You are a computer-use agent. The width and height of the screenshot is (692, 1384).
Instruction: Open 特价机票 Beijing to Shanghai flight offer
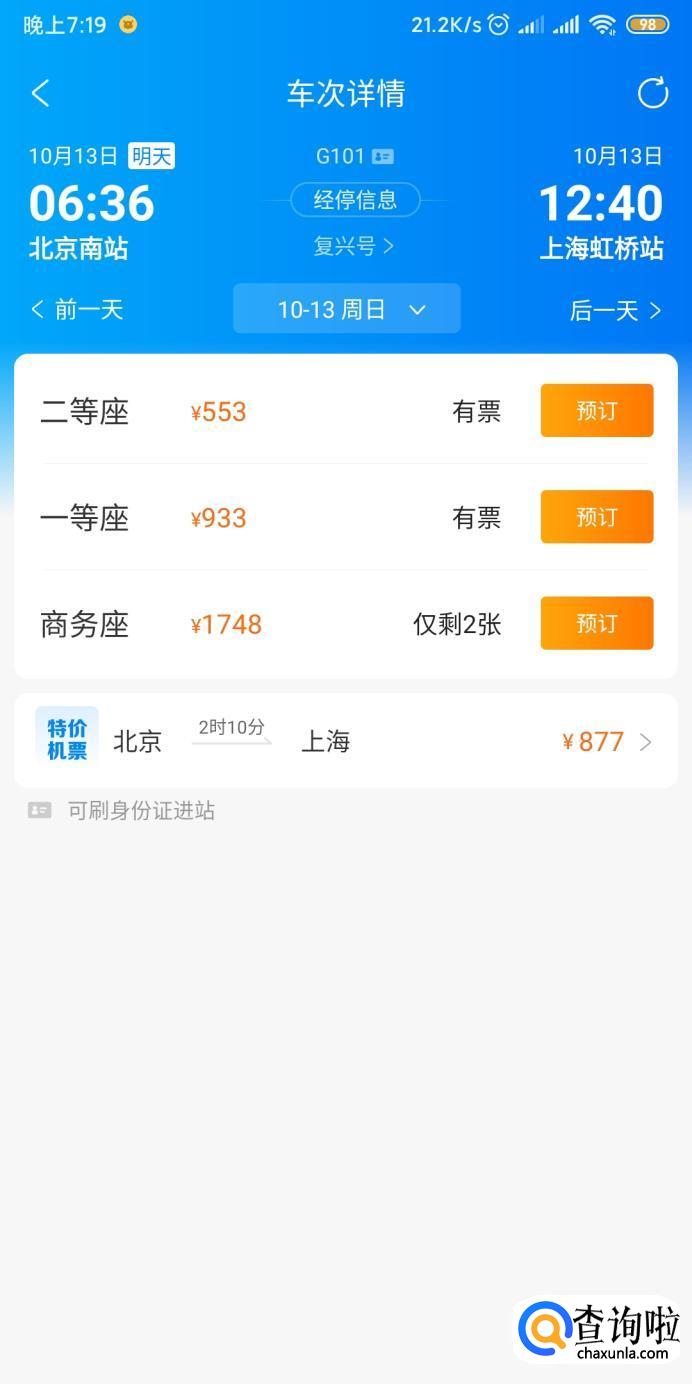pyautogui.click(x=345, y=741)
